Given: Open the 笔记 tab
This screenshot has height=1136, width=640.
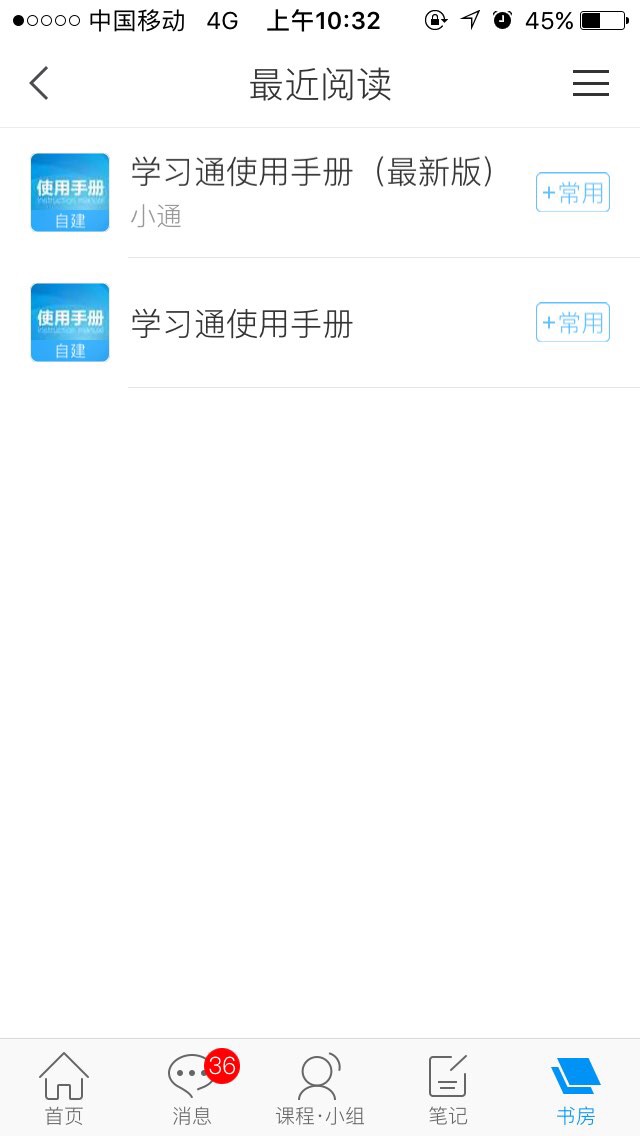Looking at the screenshot, I should [447, 1088].
